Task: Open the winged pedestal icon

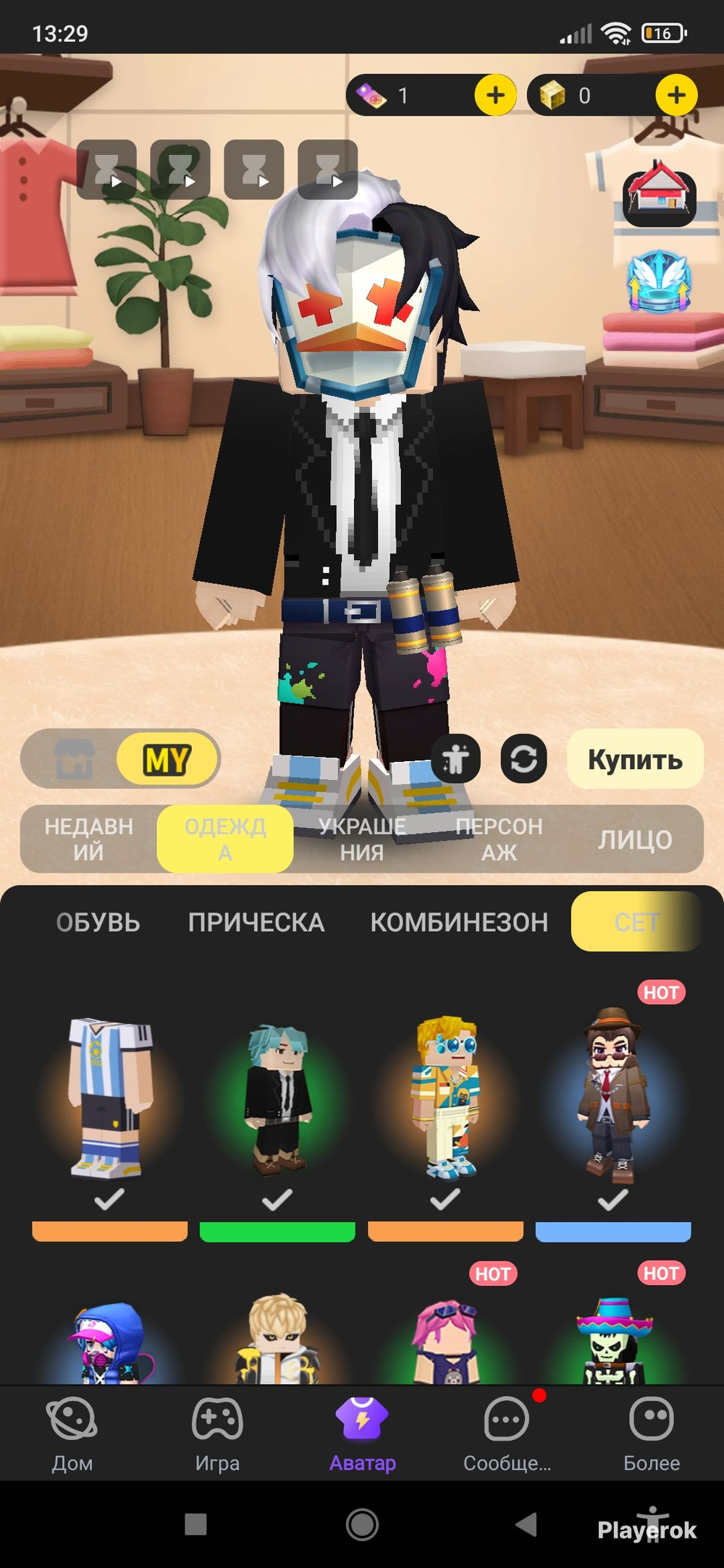Action: point(659,282)
